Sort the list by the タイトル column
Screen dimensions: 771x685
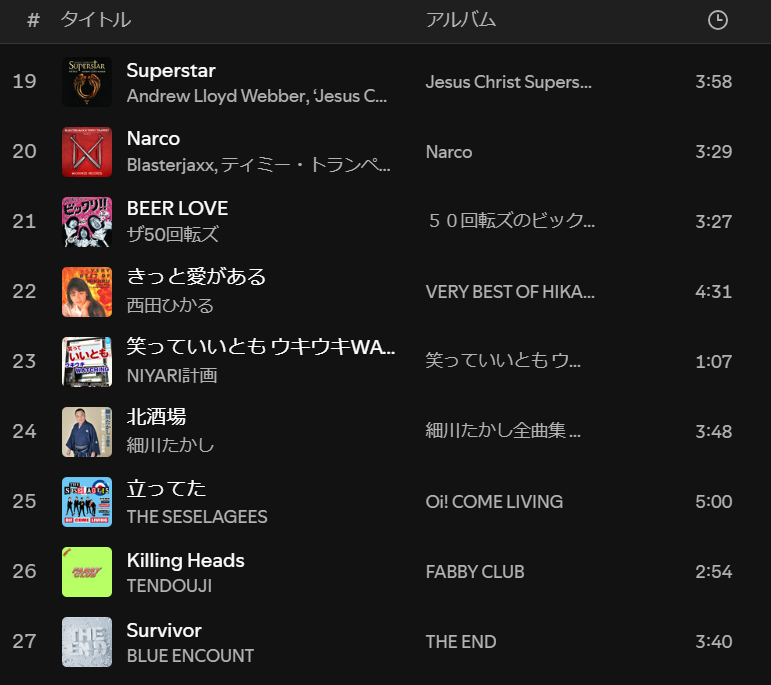pyautogui.click(x=95, y=20)
